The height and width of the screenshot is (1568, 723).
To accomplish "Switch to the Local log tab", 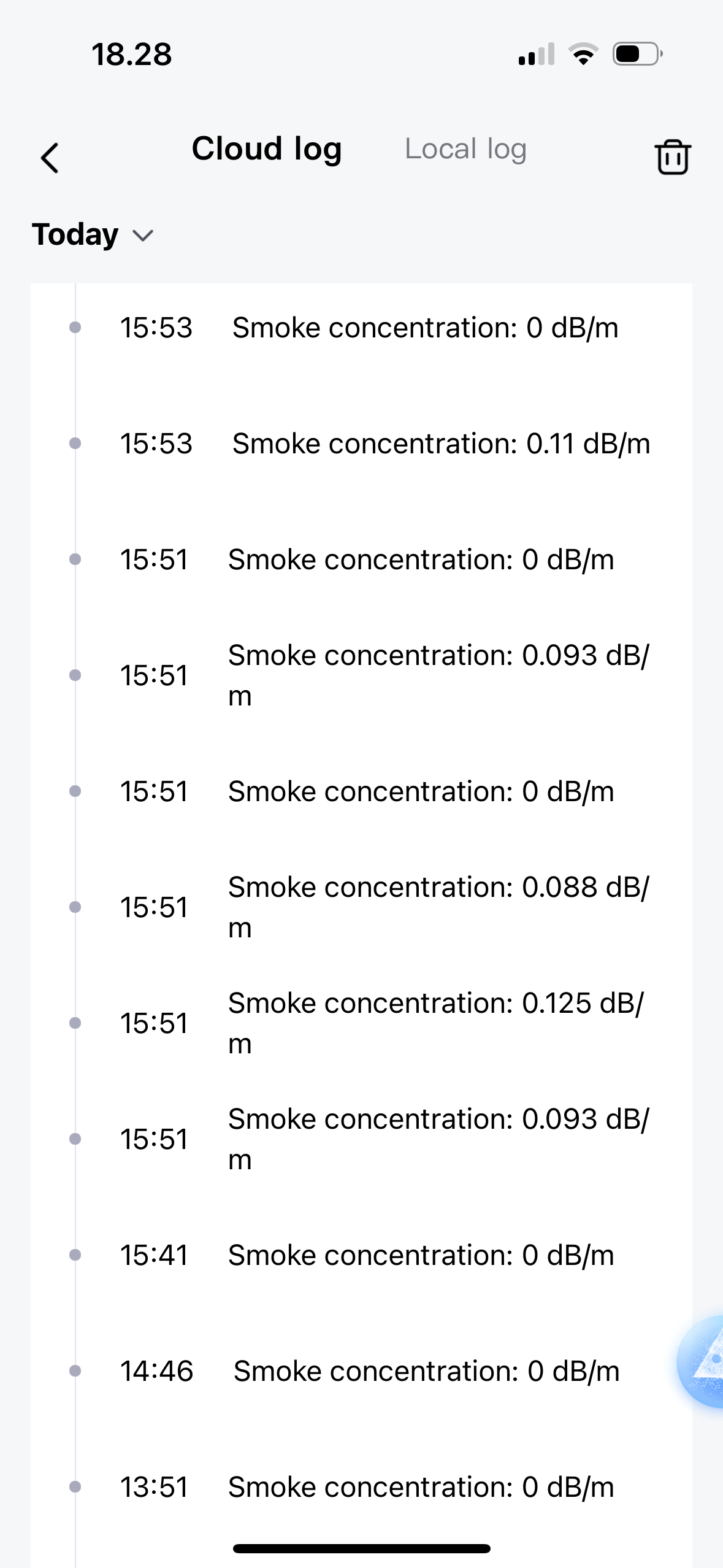I will [465, 149].
